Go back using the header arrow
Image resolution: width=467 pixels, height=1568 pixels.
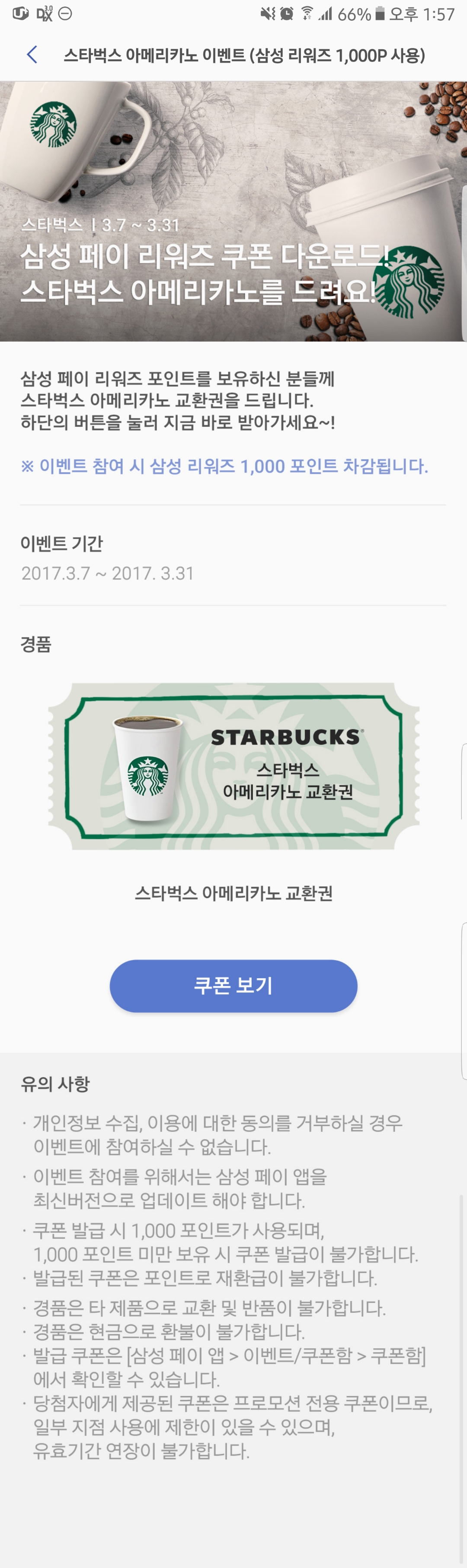32,55
